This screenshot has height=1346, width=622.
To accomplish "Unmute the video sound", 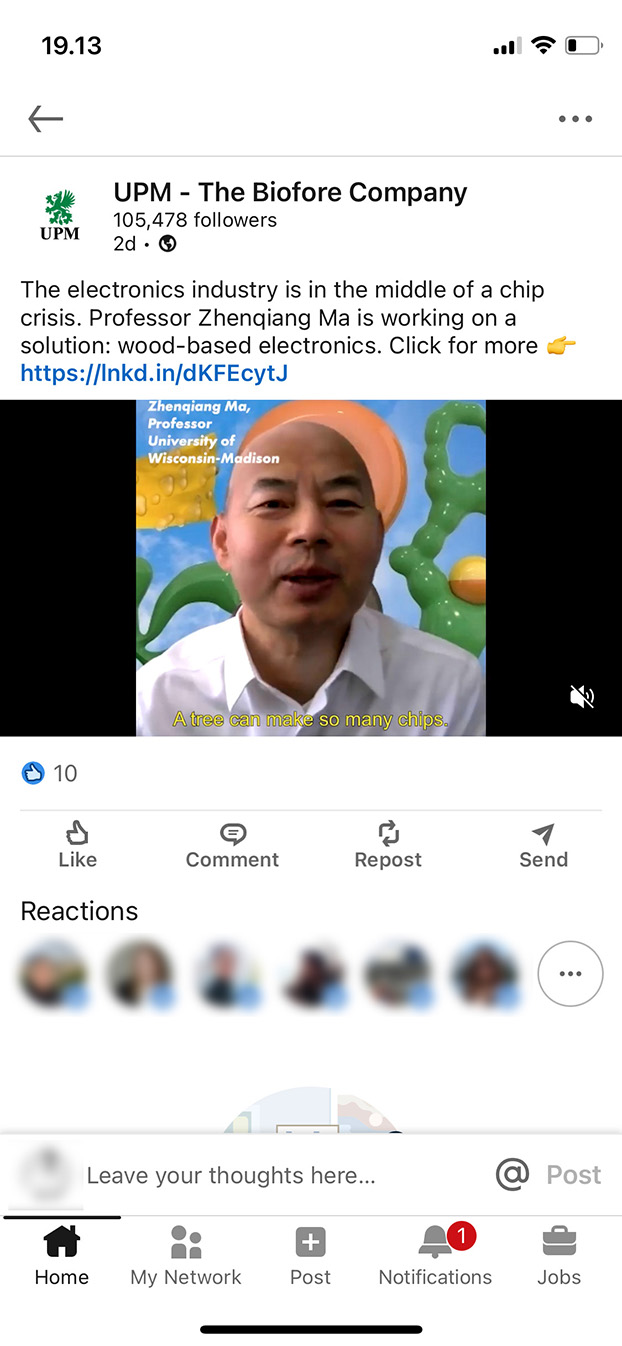I will tap(582, 697).
